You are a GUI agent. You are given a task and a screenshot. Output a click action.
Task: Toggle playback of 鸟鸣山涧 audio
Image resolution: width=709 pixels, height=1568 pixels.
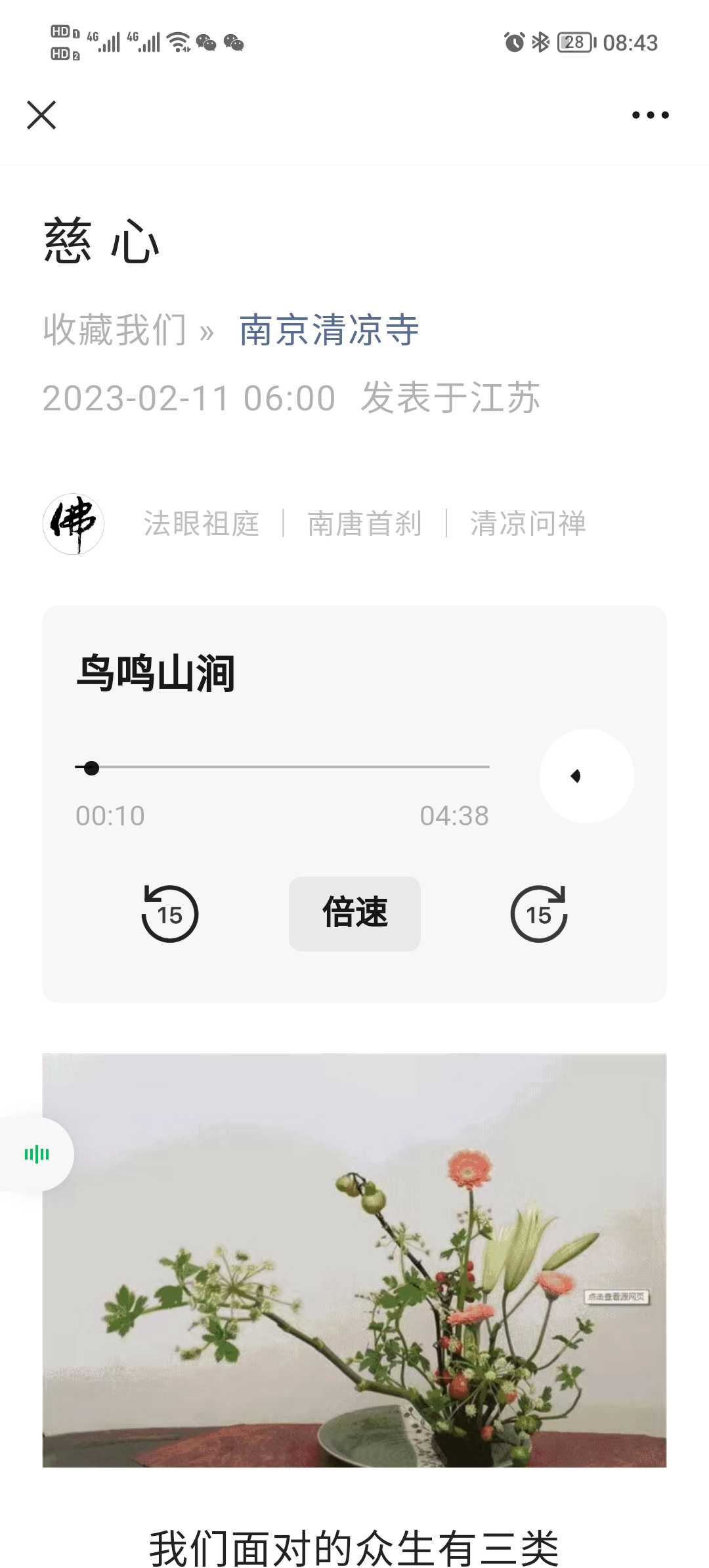586,776
